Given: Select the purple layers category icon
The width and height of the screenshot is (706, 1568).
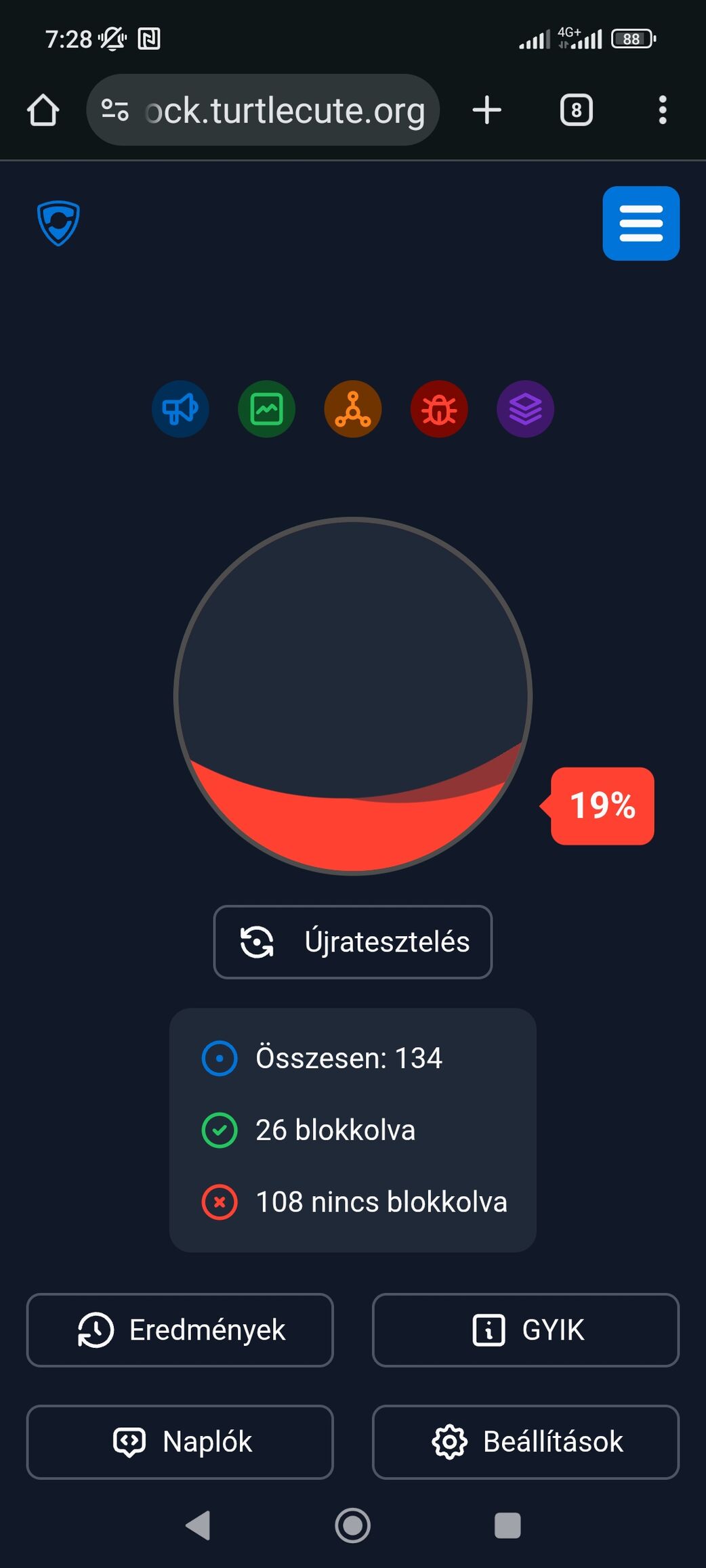Looking at the screenshot, I should (x=525, y=409).
